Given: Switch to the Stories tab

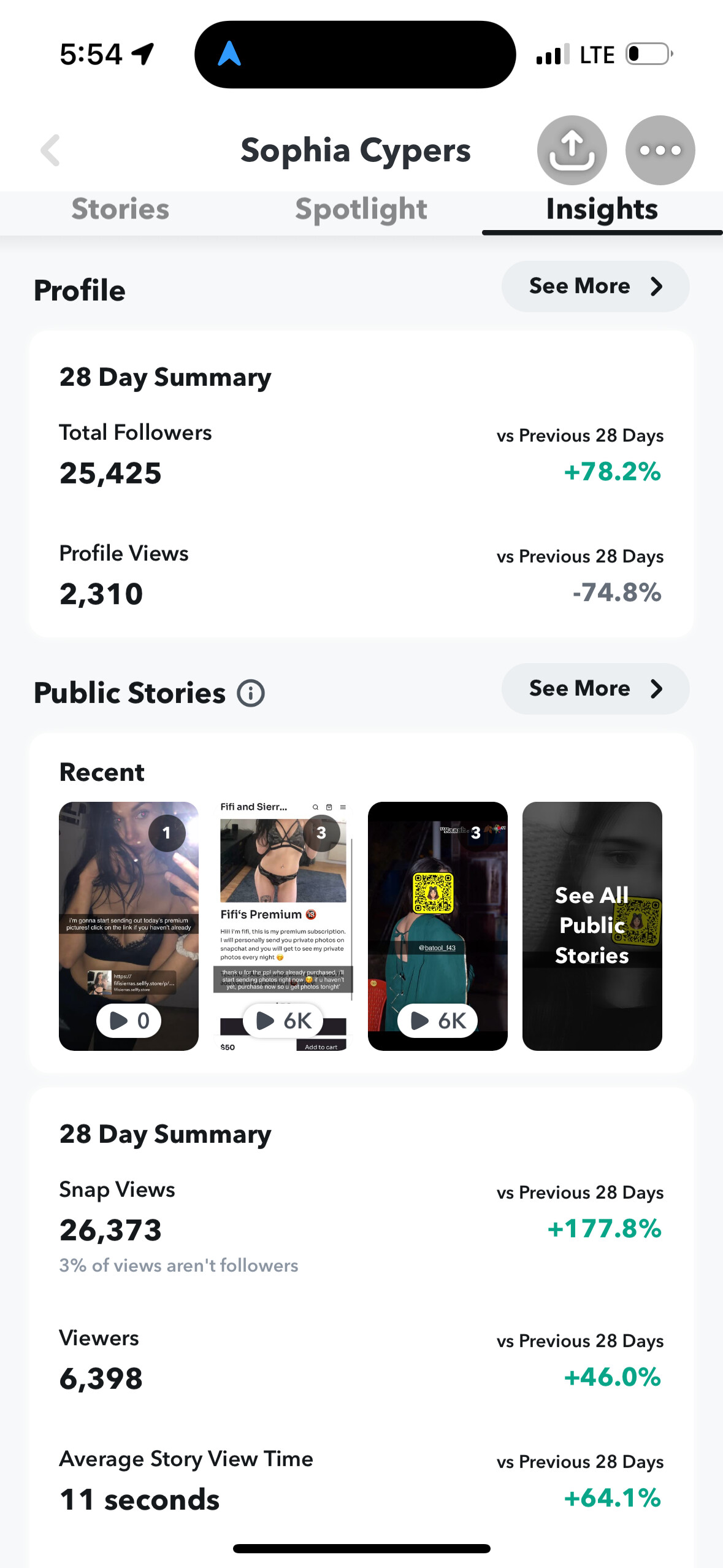Looking at the screenshot, I should click(120, 209).
